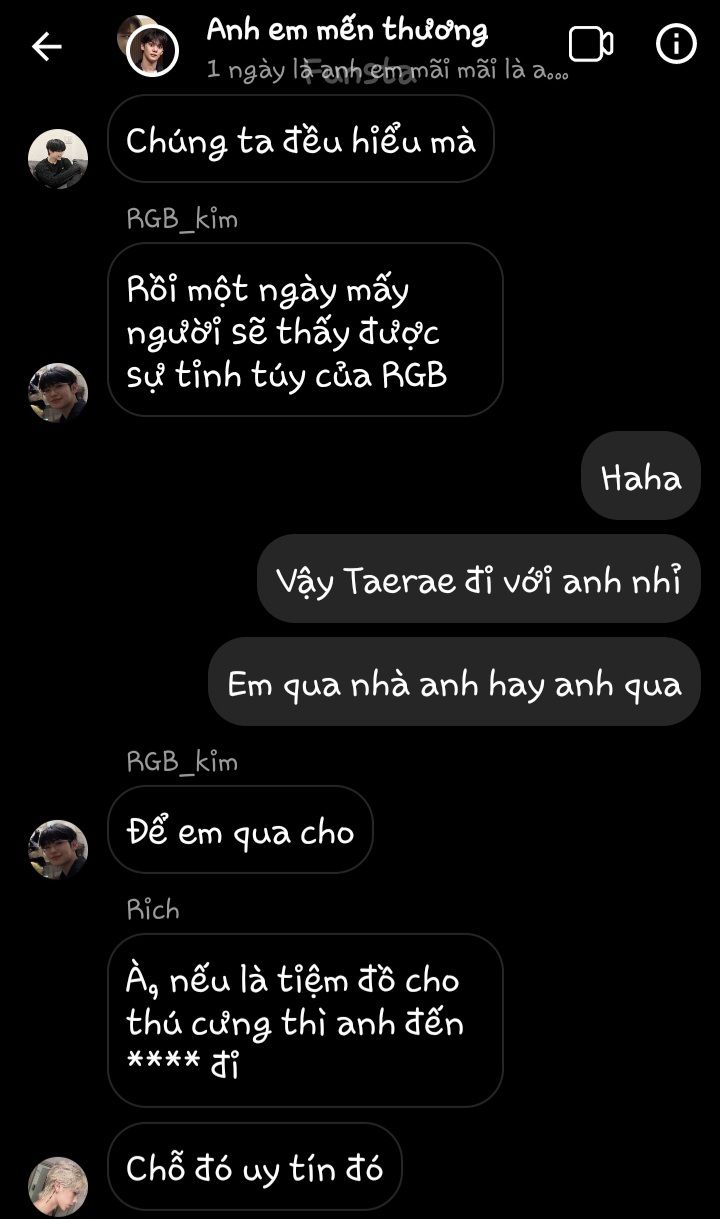Open RGB_kim's avatar beside "Để em qua cho"
Image resolution: width=720 pixels, height=1219 pixels.
point(58,849)
